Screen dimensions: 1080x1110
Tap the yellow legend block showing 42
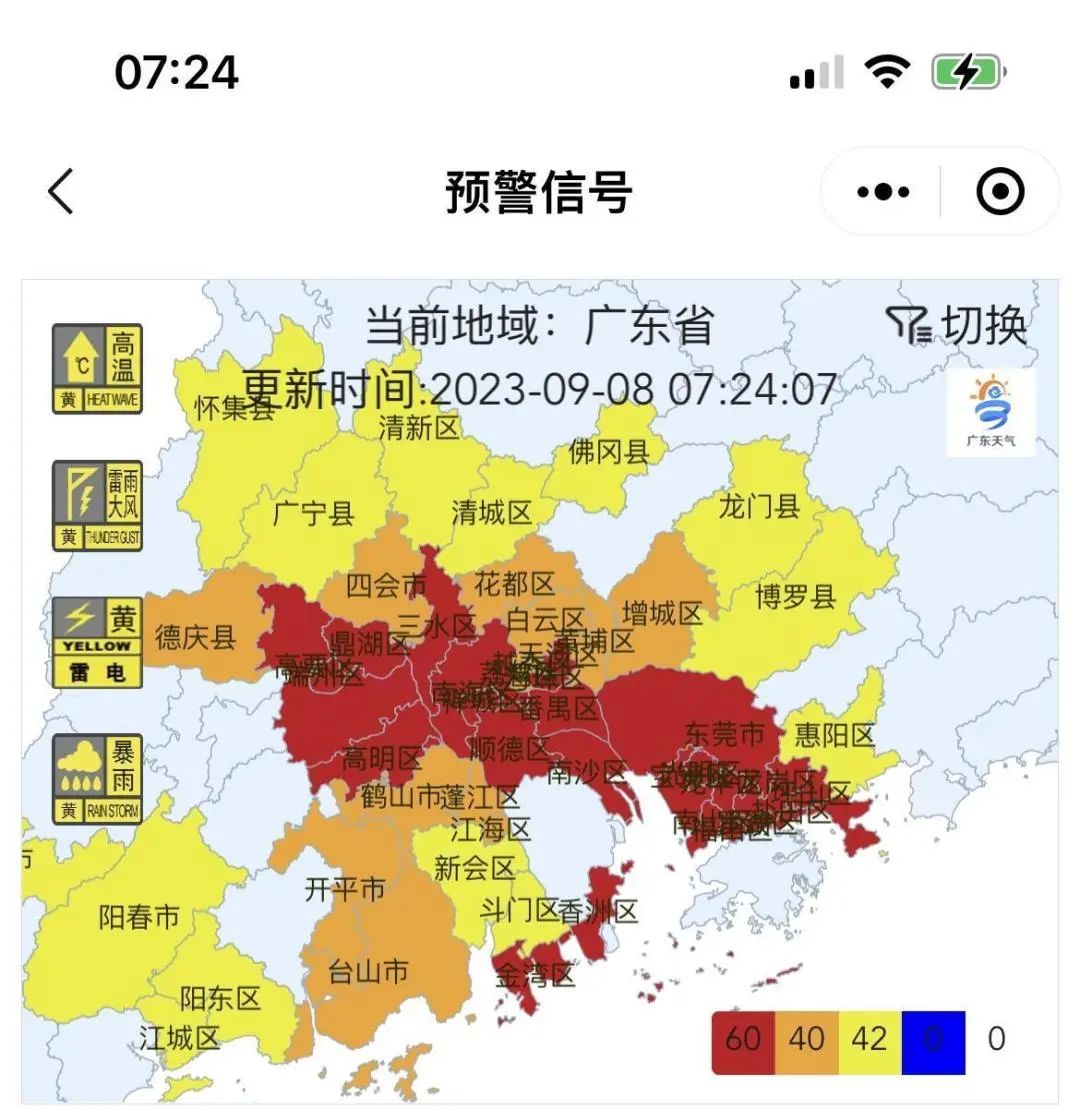point(869,1041)
